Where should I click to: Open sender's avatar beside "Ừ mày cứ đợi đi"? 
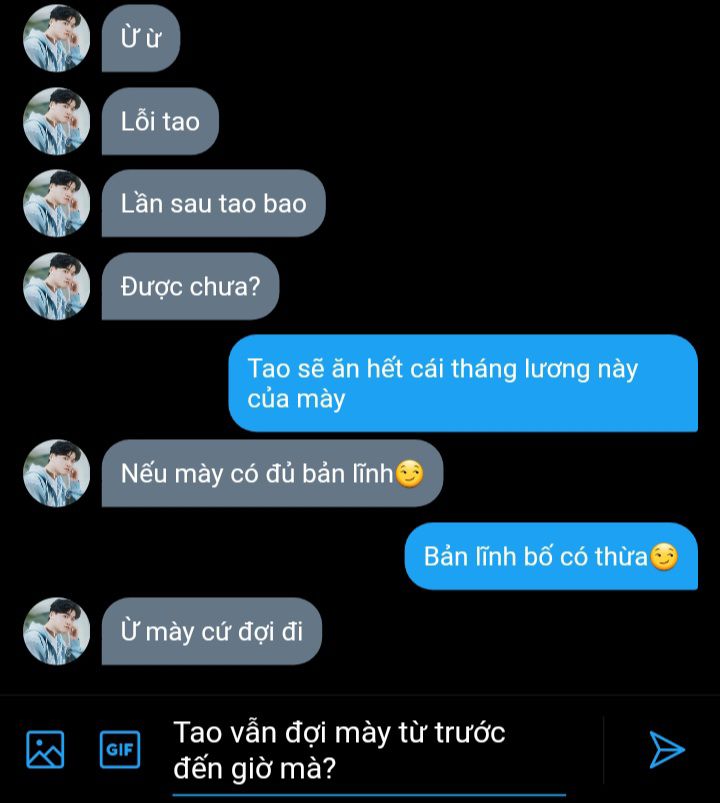(x=57, y=631)
